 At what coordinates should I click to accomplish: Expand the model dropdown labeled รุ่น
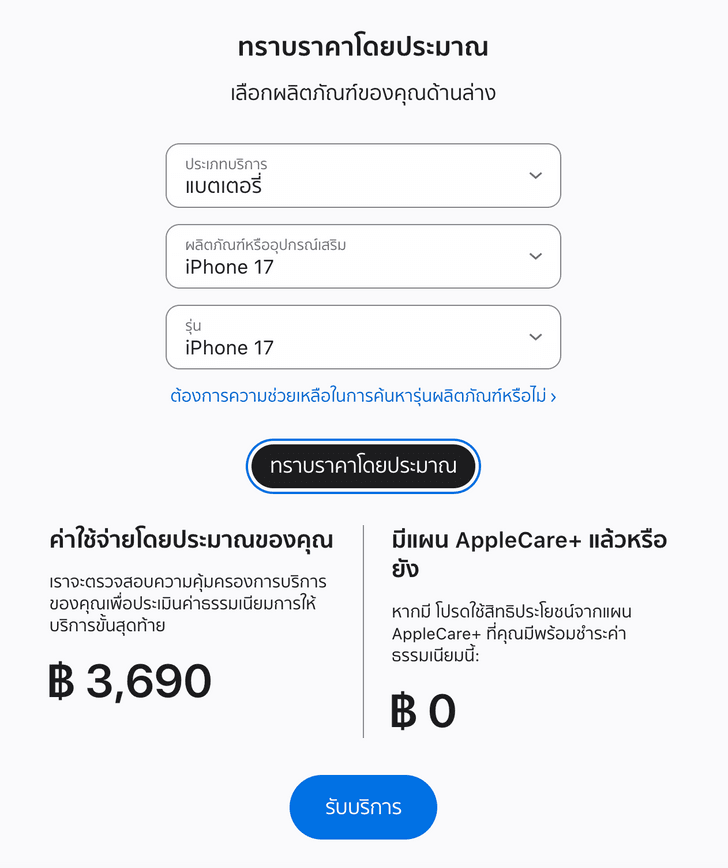tap(363, 337)
